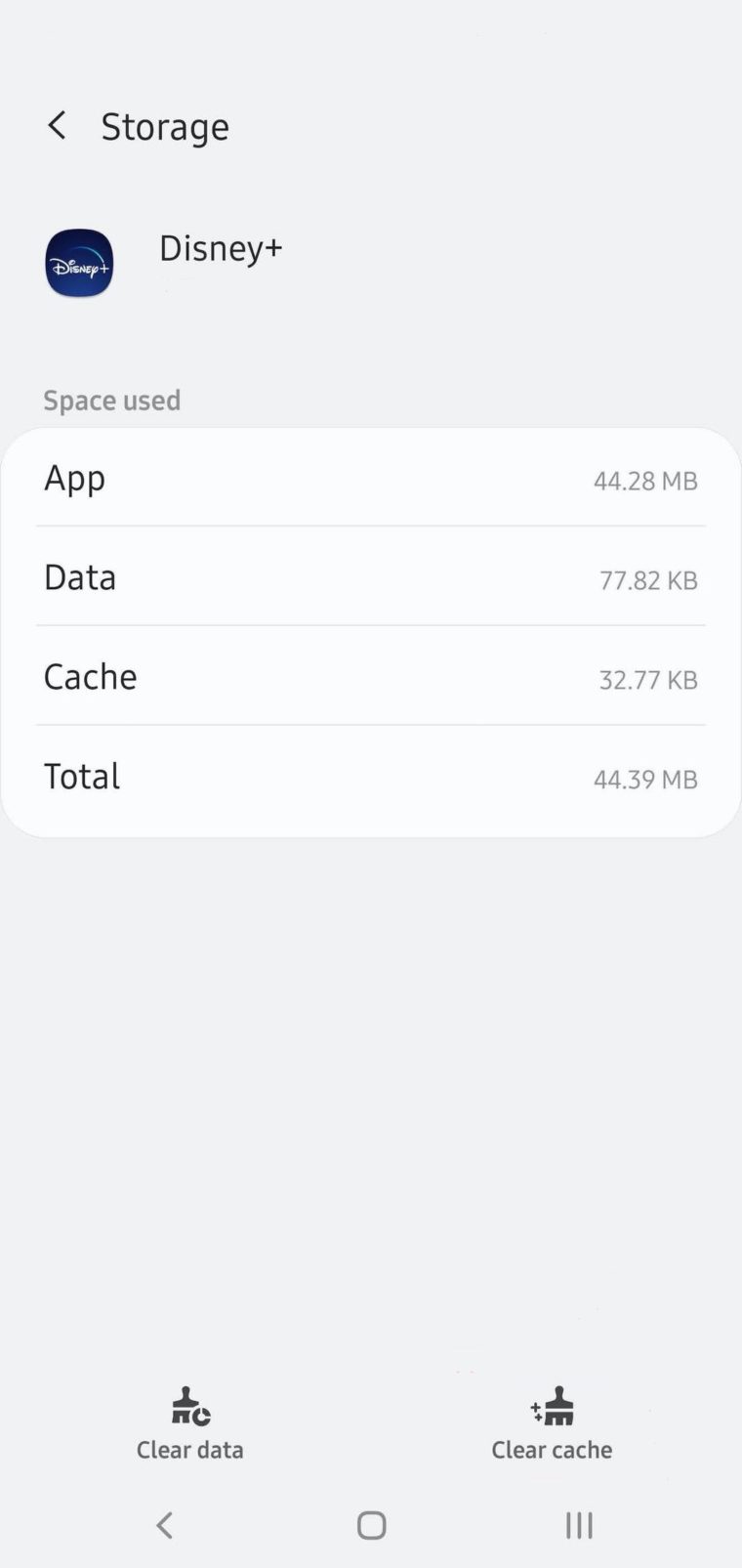Tap the 32.77 KB Cache value

coord(647,680)
